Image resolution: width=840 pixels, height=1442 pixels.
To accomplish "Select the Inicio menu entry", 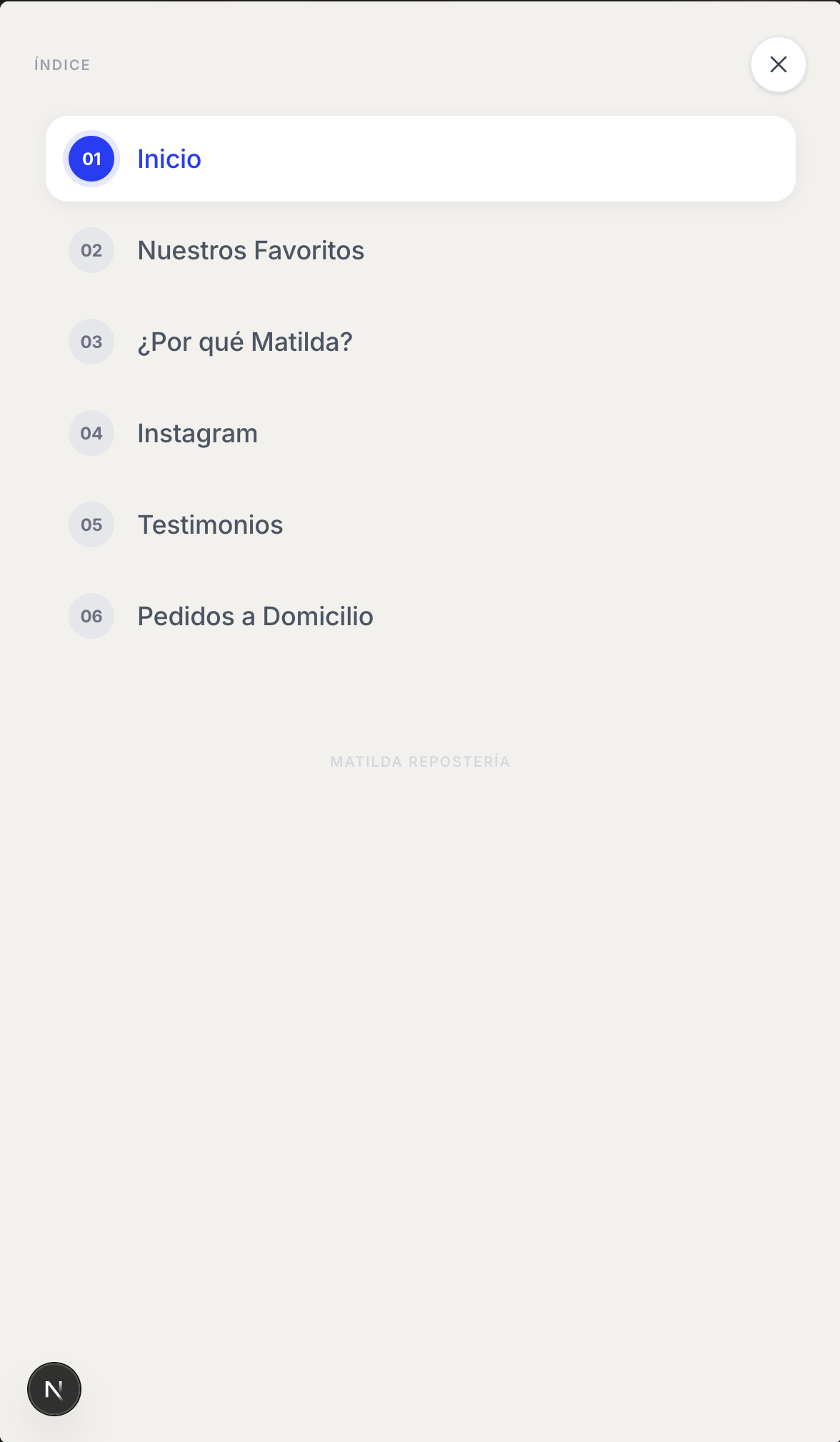I will coord(170,158).
